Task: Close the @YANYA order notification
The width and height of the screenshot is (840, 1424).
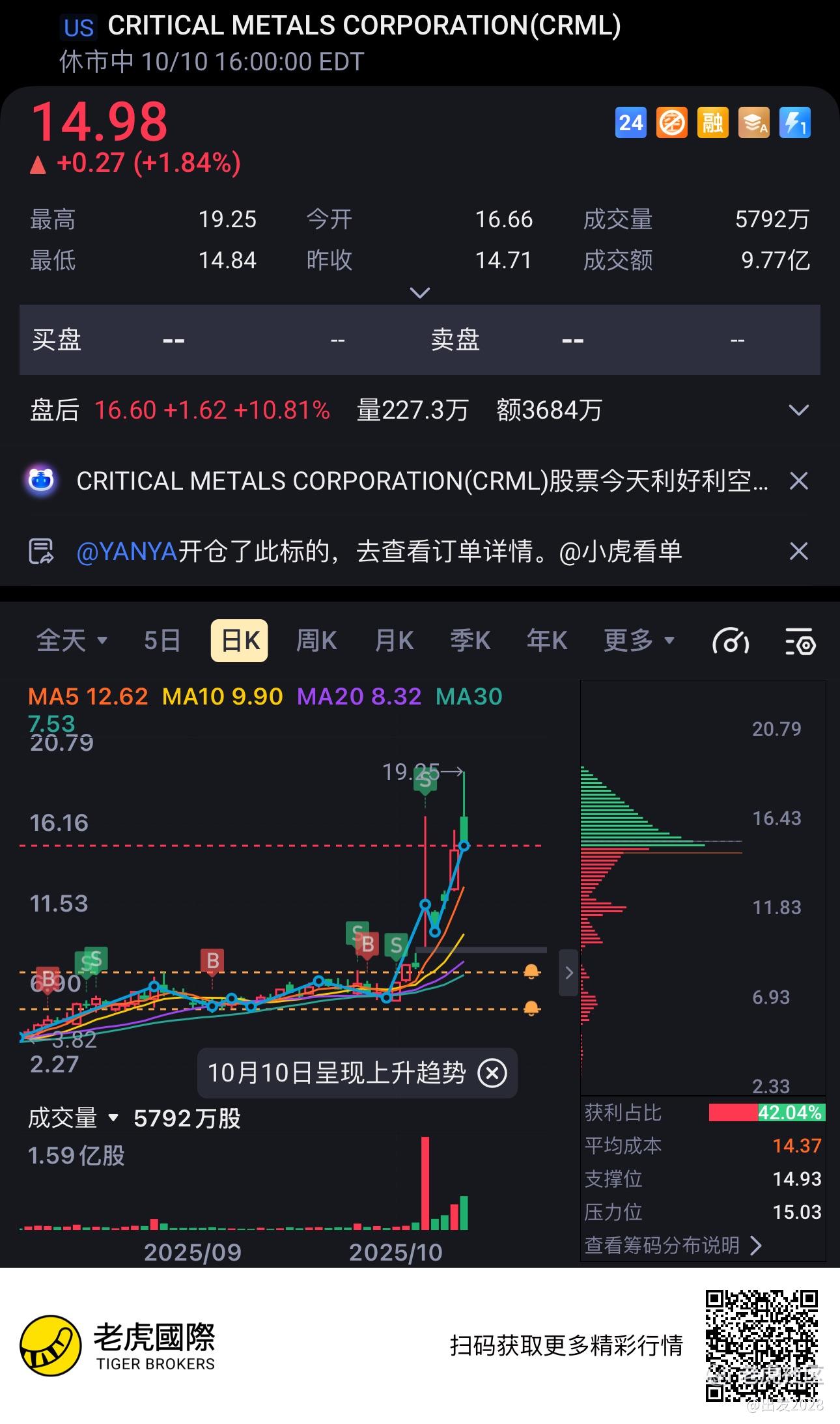Action: (x=799, y=551)
